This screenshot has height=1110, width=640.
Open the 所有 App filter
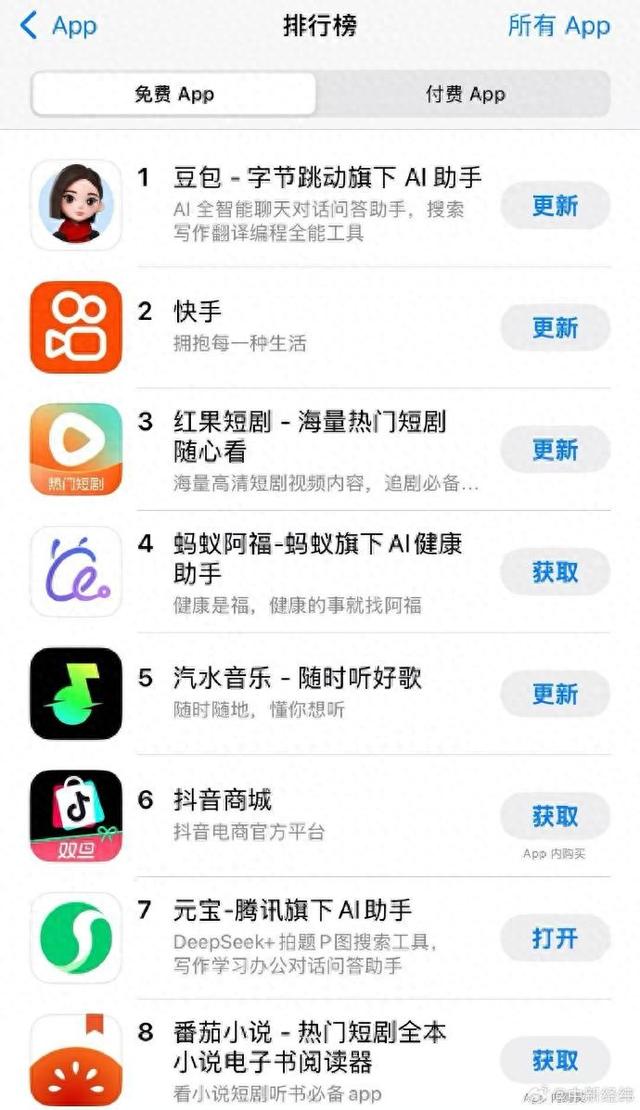[x=558, y=26]
